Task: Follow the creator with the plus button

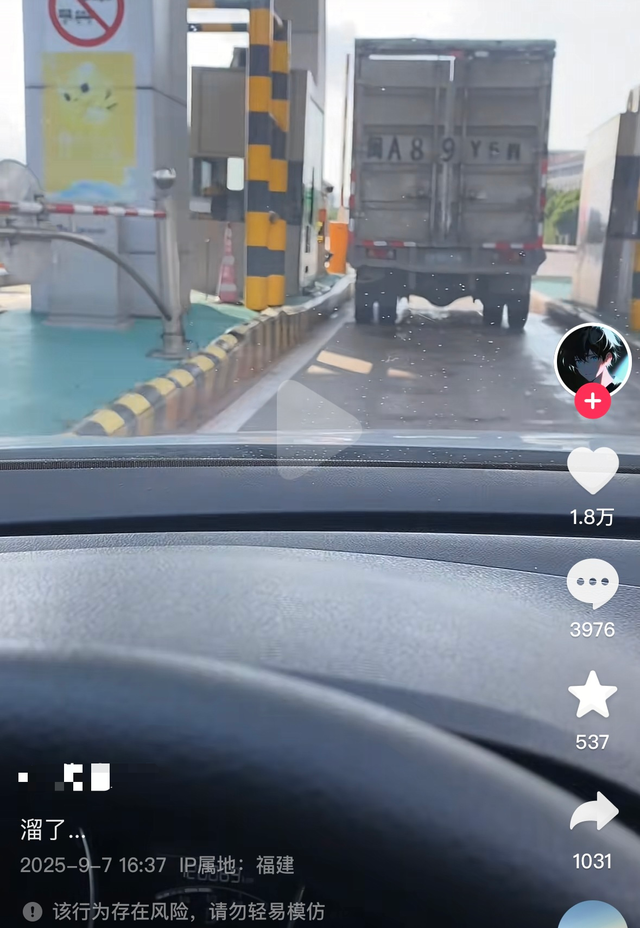Action: click(592, 401)
